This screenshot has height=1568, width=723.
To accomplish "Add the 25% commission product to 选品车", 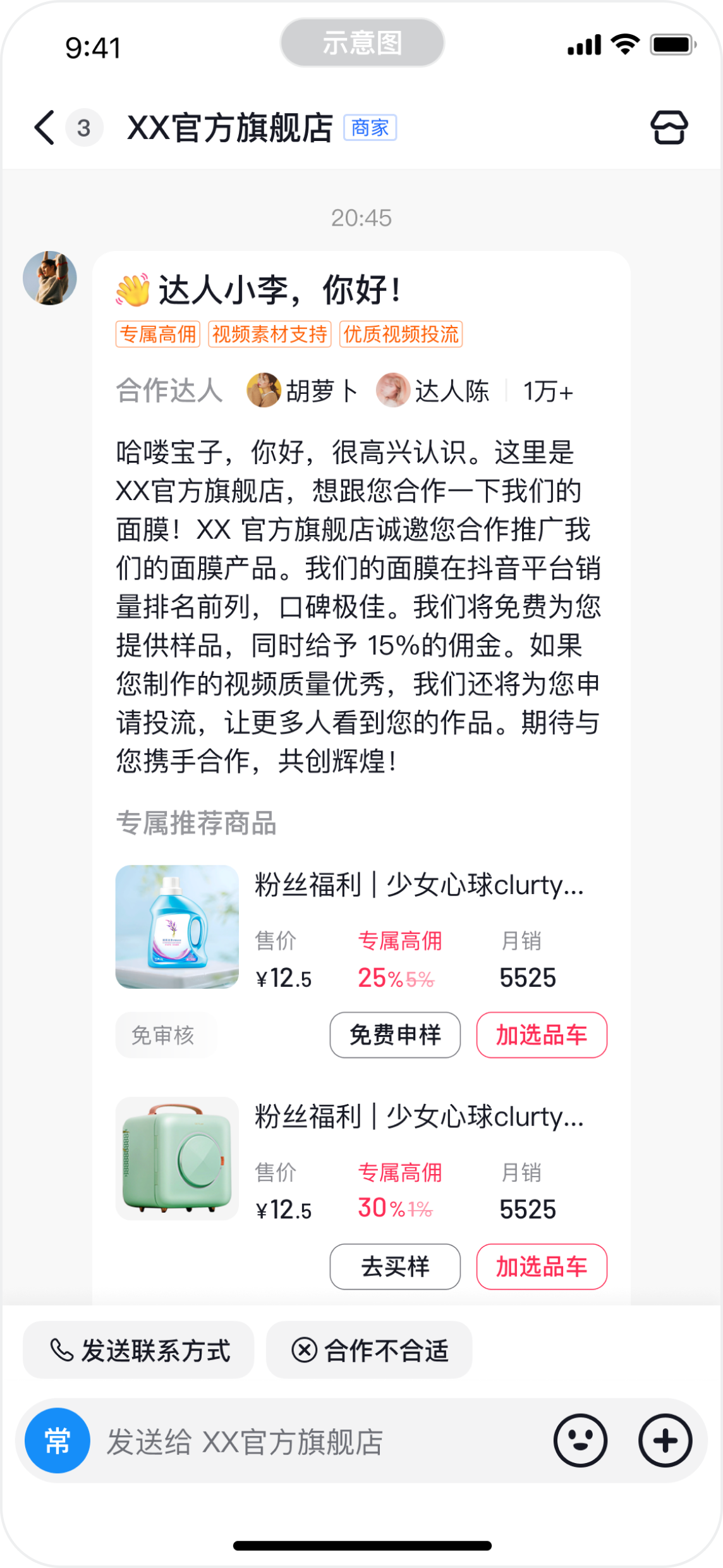I will [542, 1035].
